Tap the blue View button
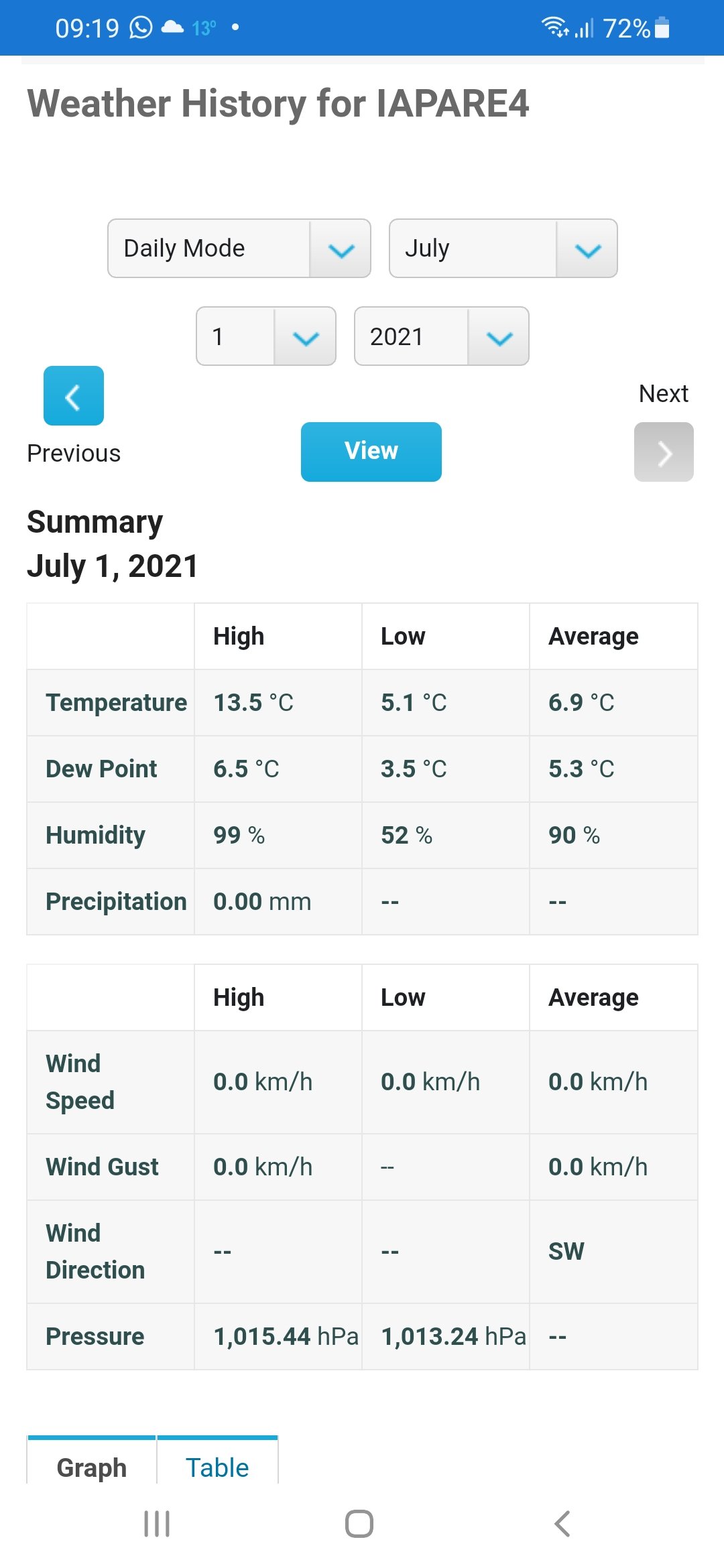Image resolution: width=724 pixels, height=1568 pixels. tap(371, 452)
